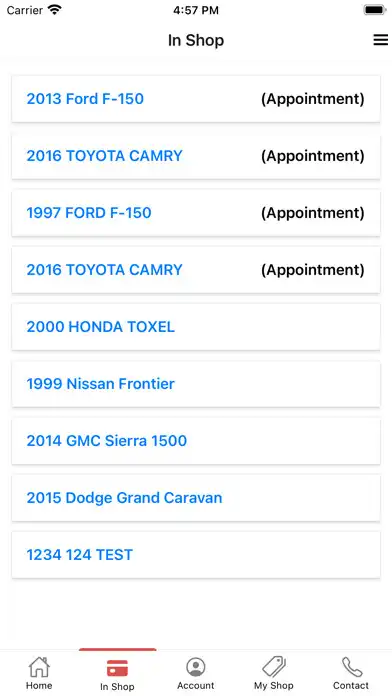Screen dimensions: 392x696
Task: View the 2015 Dodge Grand Caravan
Action: pyautogui.click(x=196, y=498)
